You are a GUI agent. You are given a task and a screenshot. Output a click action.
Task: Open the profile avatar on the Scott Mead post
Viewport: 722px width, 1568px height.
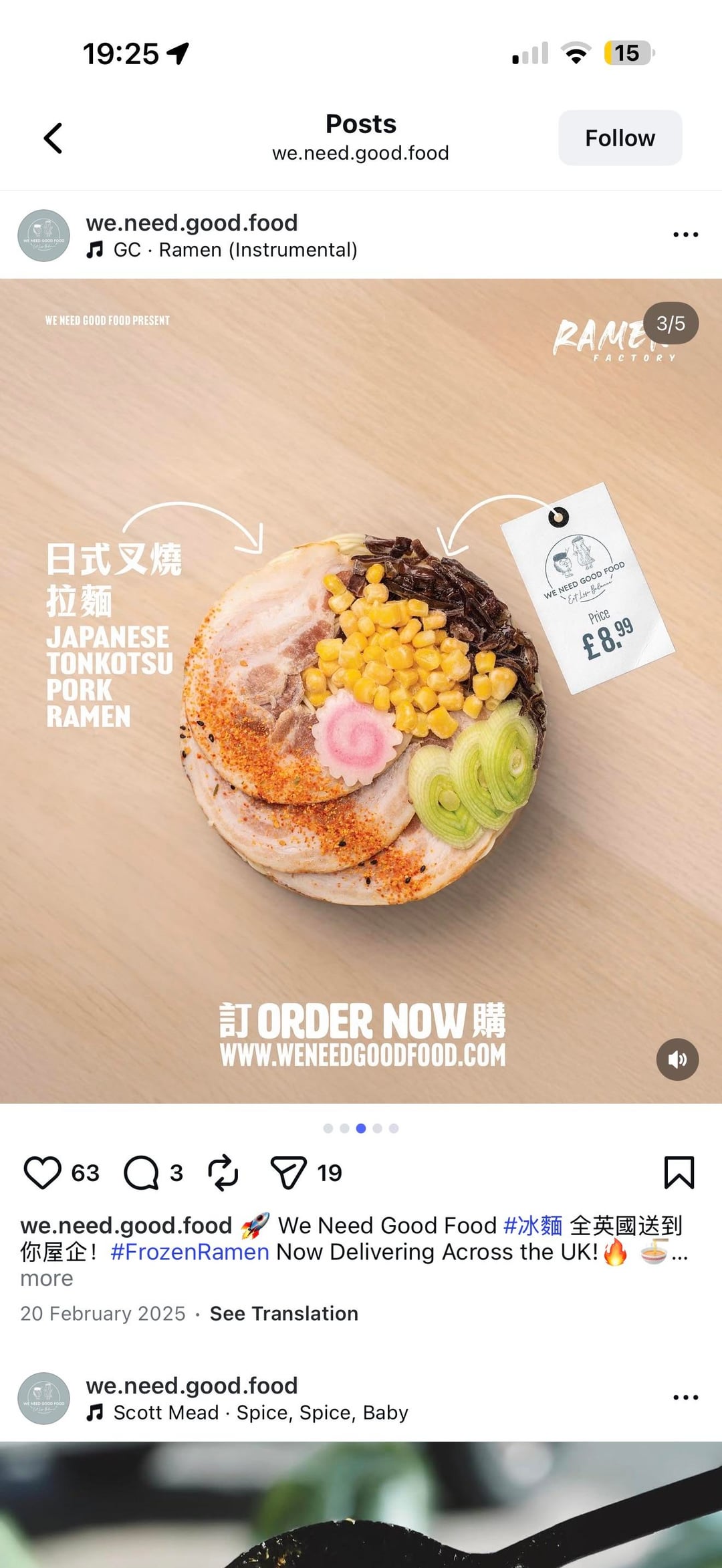pyautogui.click(x=43, y=1398)
